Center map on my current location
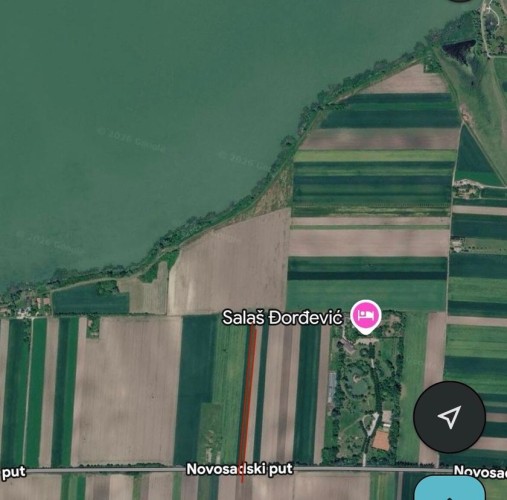This screenshot has height=500, width=507. (449, 417)
